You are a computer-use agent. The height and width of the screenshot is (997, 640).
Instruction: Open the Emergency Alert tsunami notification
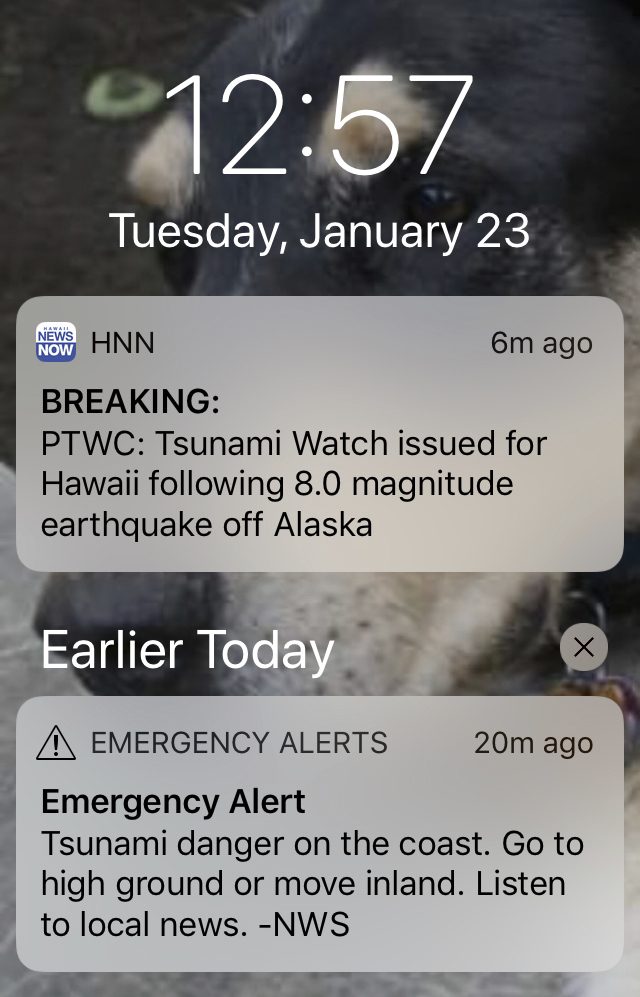click(319, 835)
